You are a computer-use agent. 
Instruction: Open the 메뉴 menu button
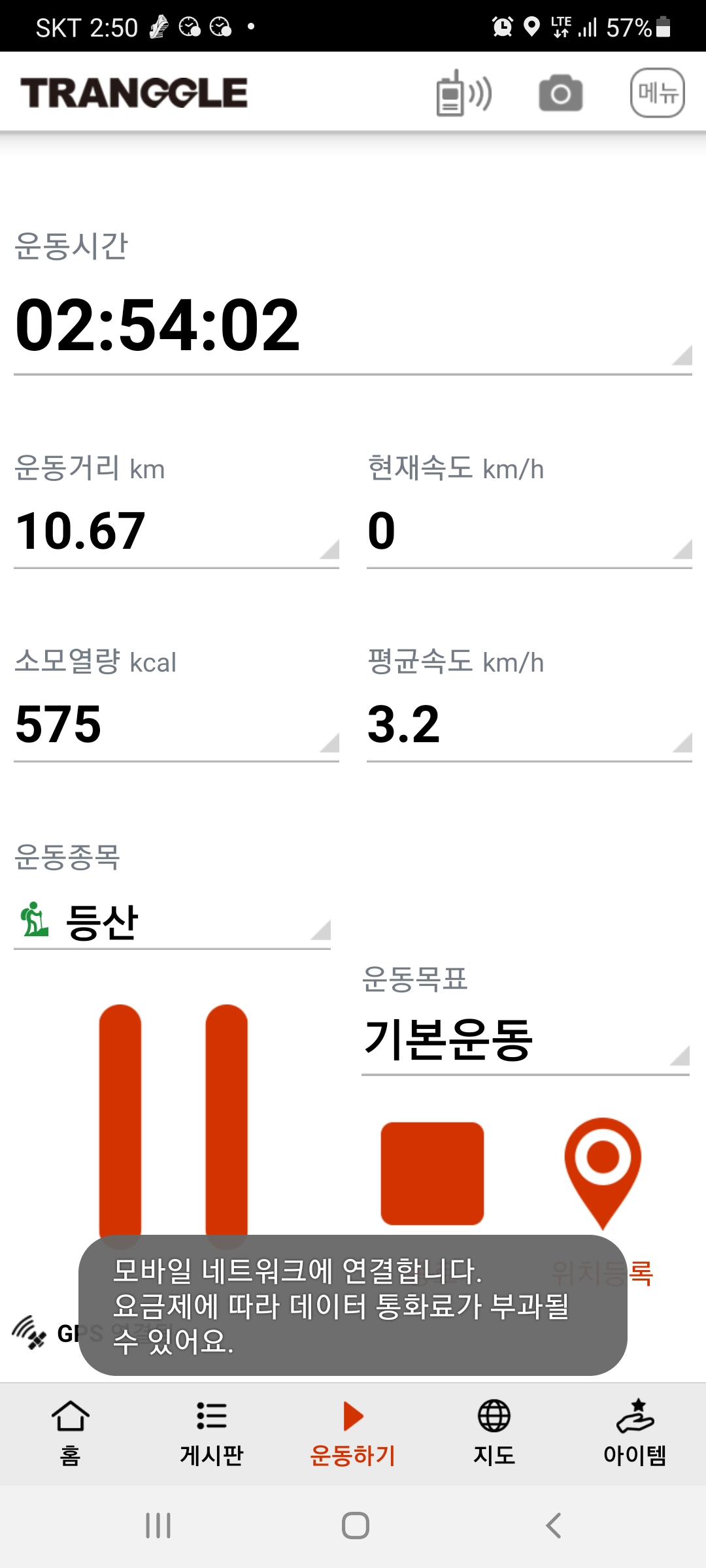click(657, 93)
